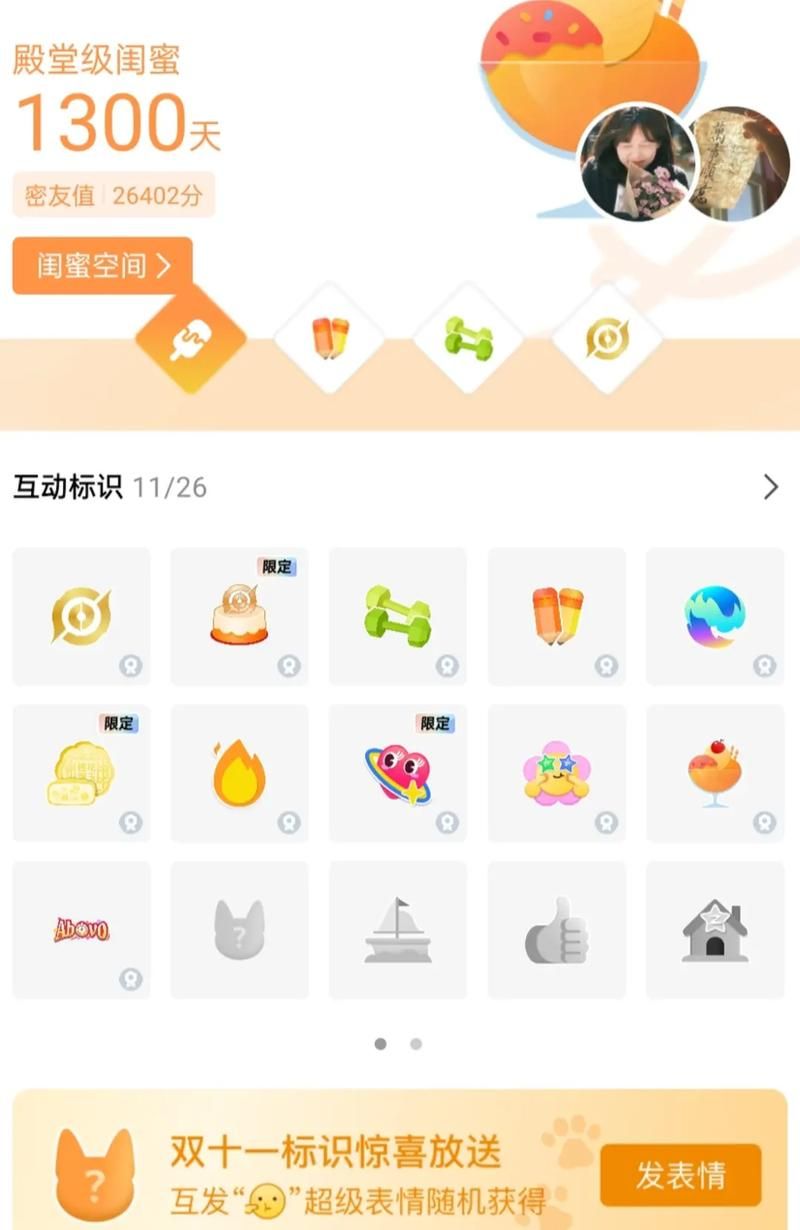Open the flame badge tile

239,773
